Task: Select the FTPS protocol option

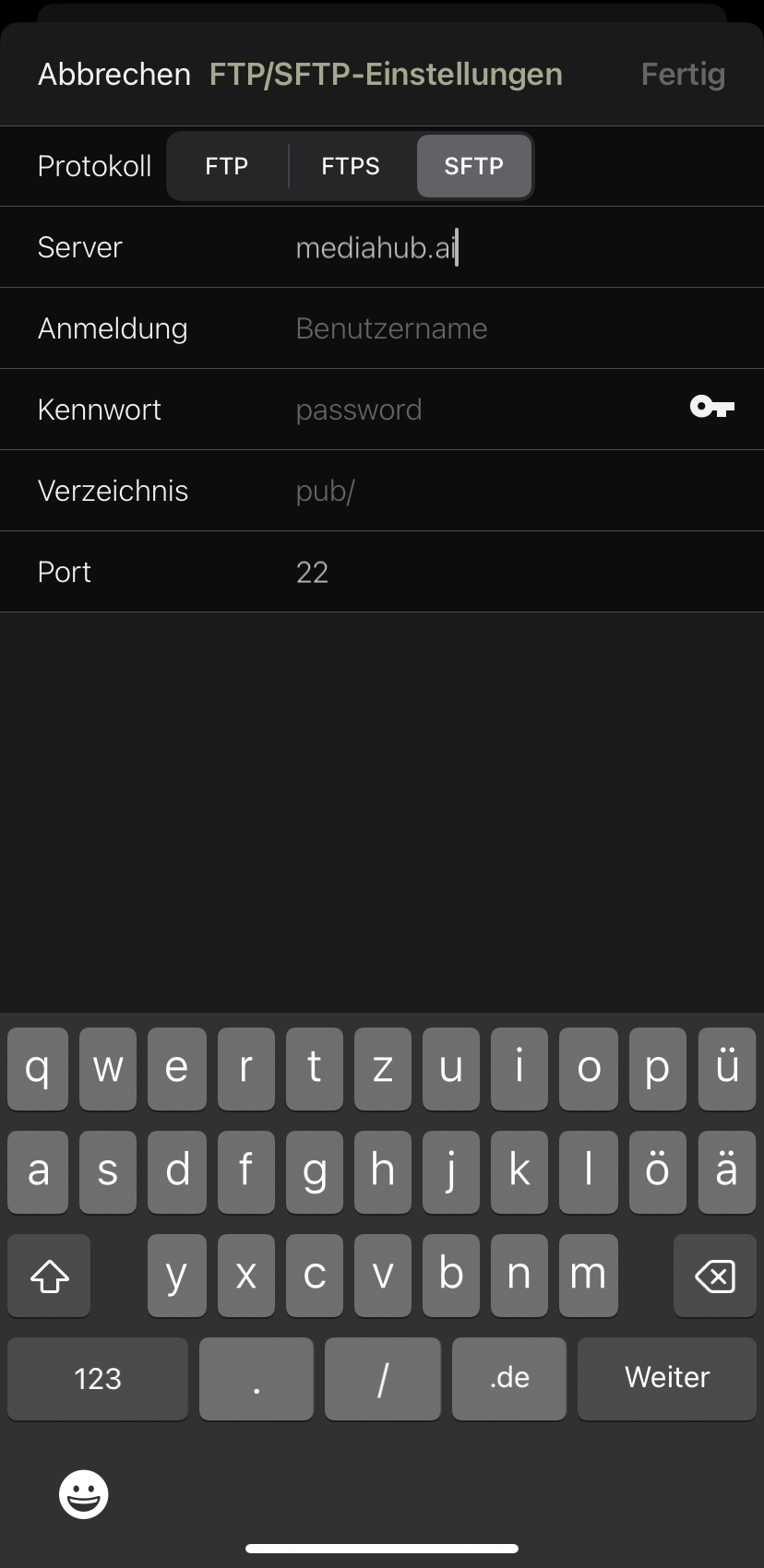Action: point(351,166)
